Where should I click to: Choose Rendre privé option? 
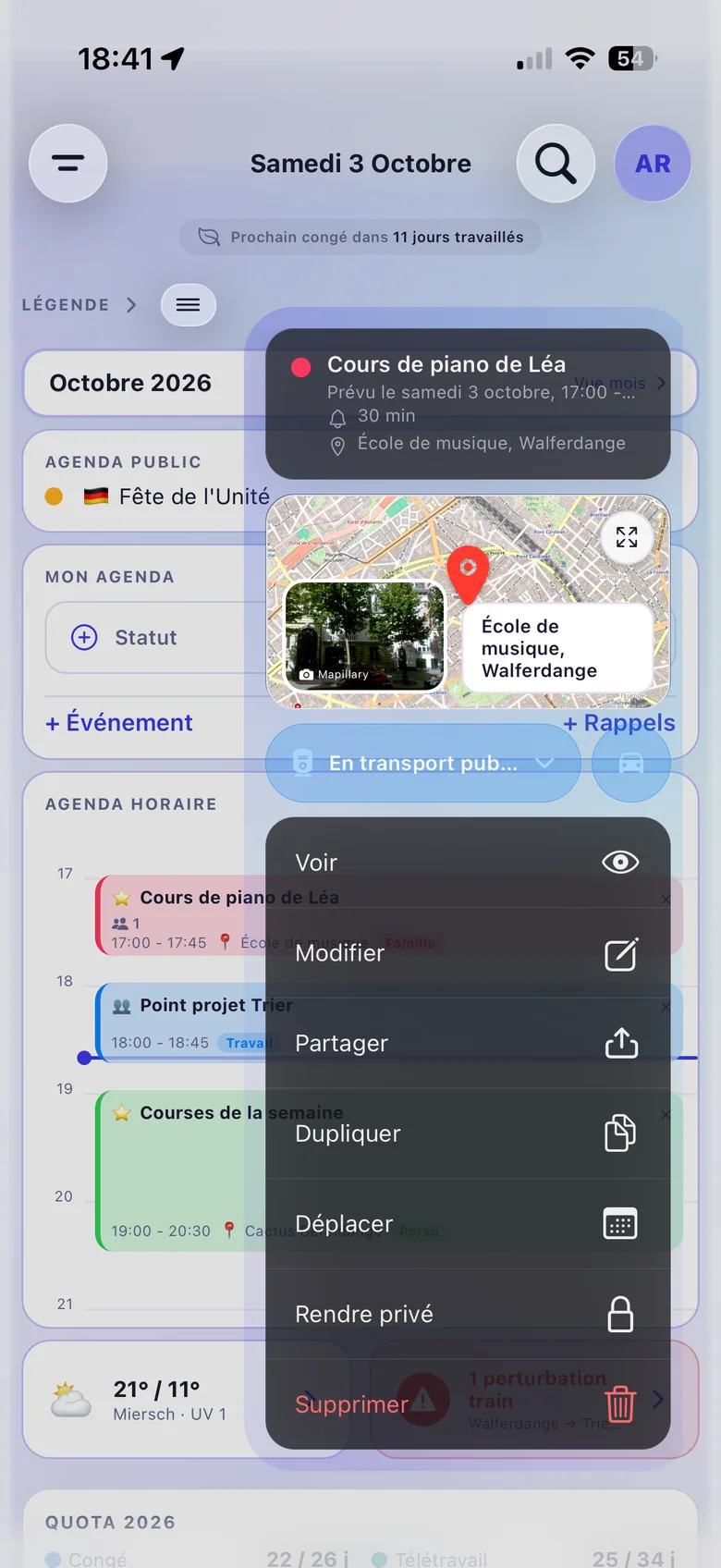coord(468,1315)
